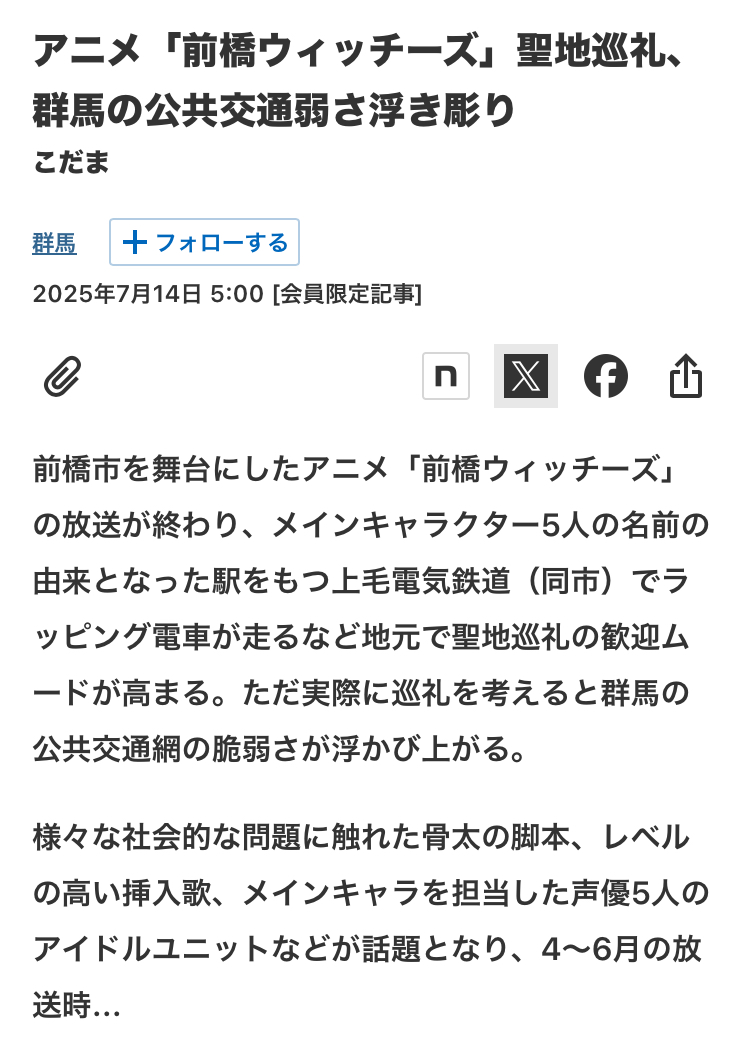Share this article on X
750x1043 pixels.
point(526,376)
